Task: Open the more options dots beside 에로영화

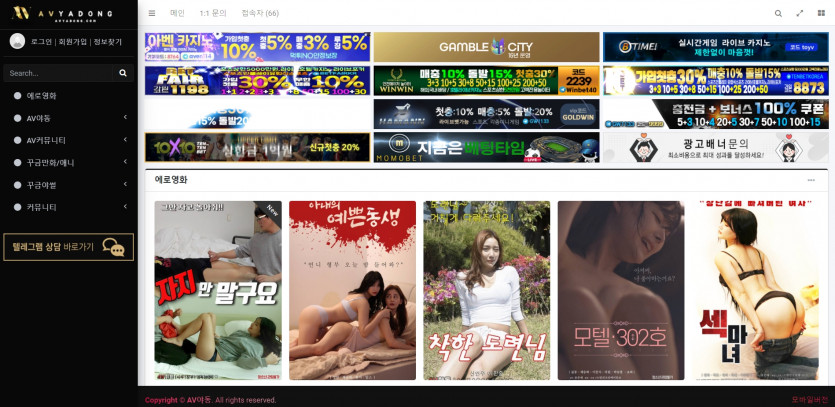Action: 811,180
